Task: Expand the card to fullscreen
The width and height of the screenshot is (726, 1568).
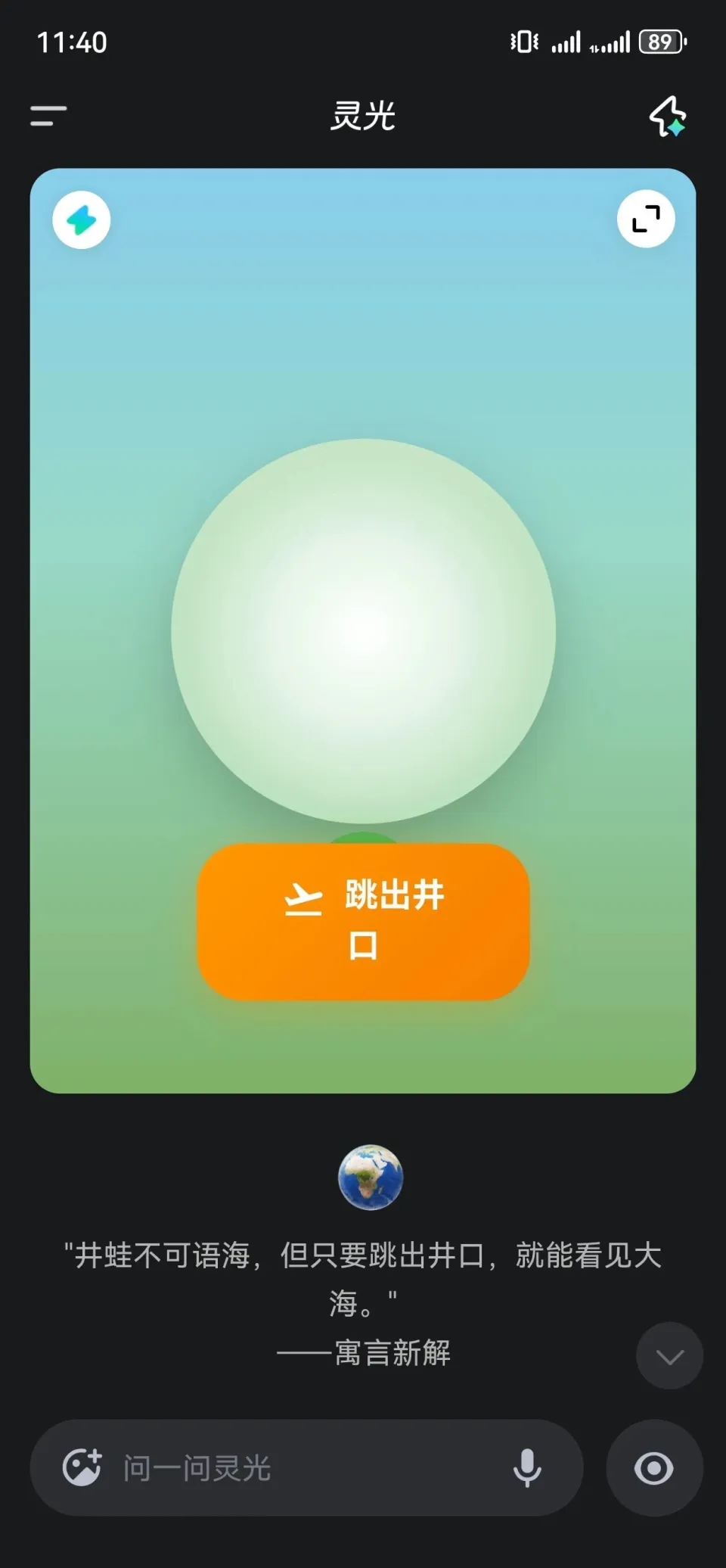Action: pos(646,219)
